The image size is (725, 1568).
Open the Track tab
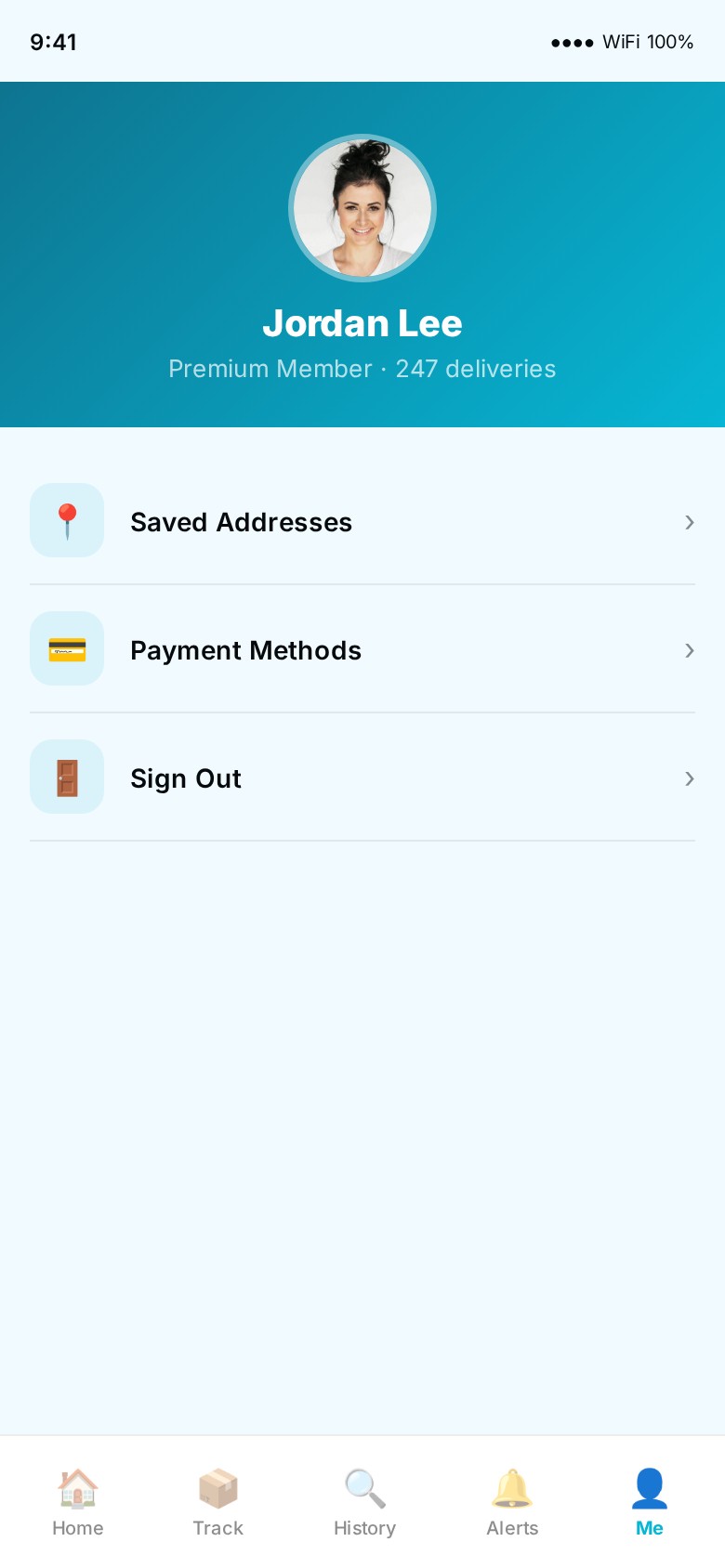click(218, 1502)
